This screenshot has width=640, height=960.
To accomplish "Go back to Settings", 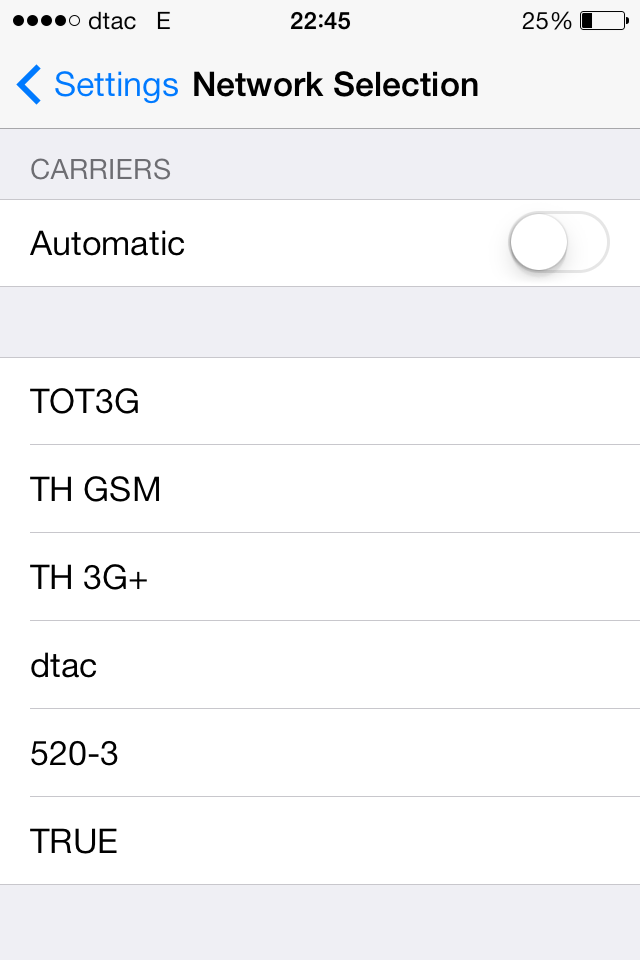I will (x=97, y=85).
